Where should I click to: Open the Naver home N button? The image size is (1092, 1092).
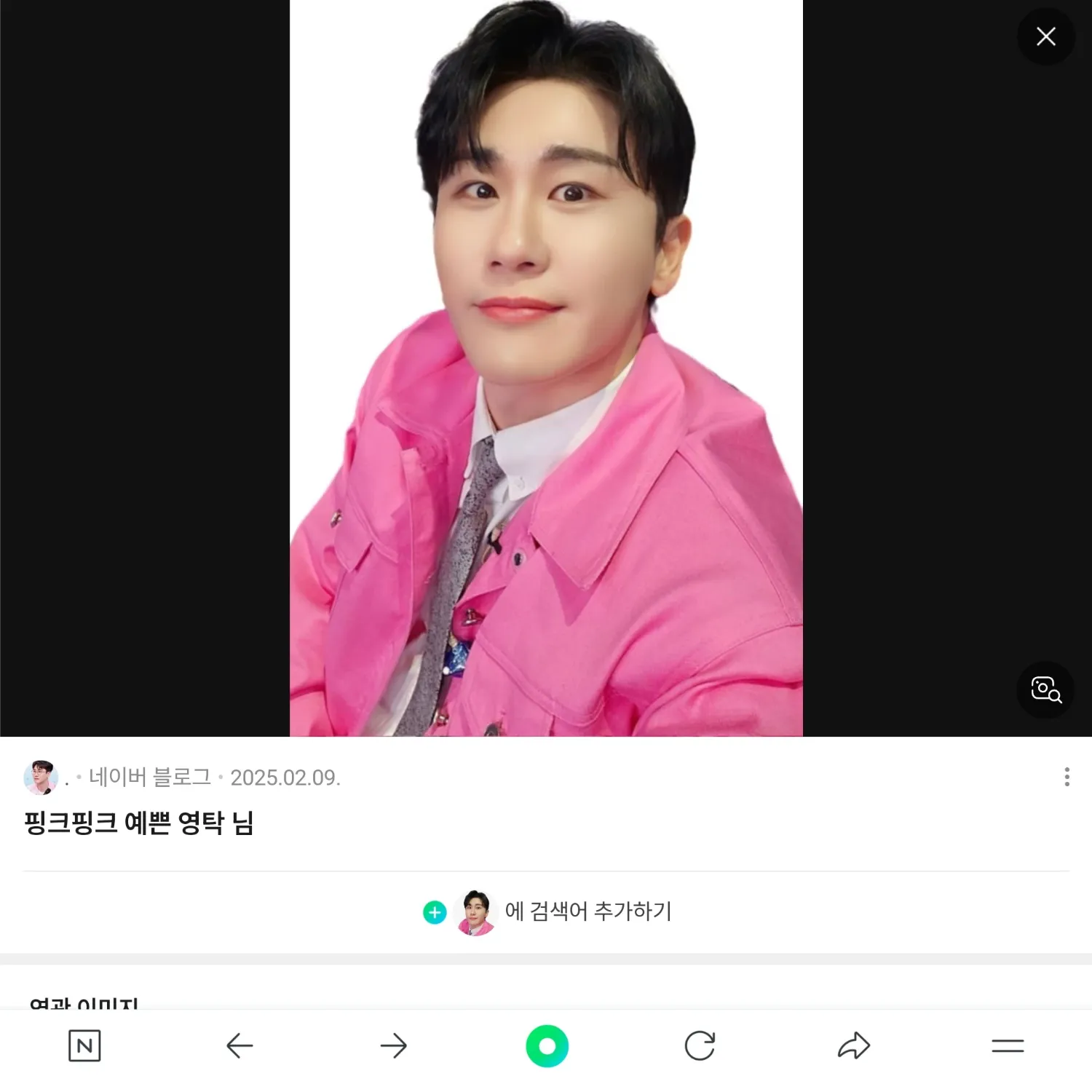click(84, 1046)
